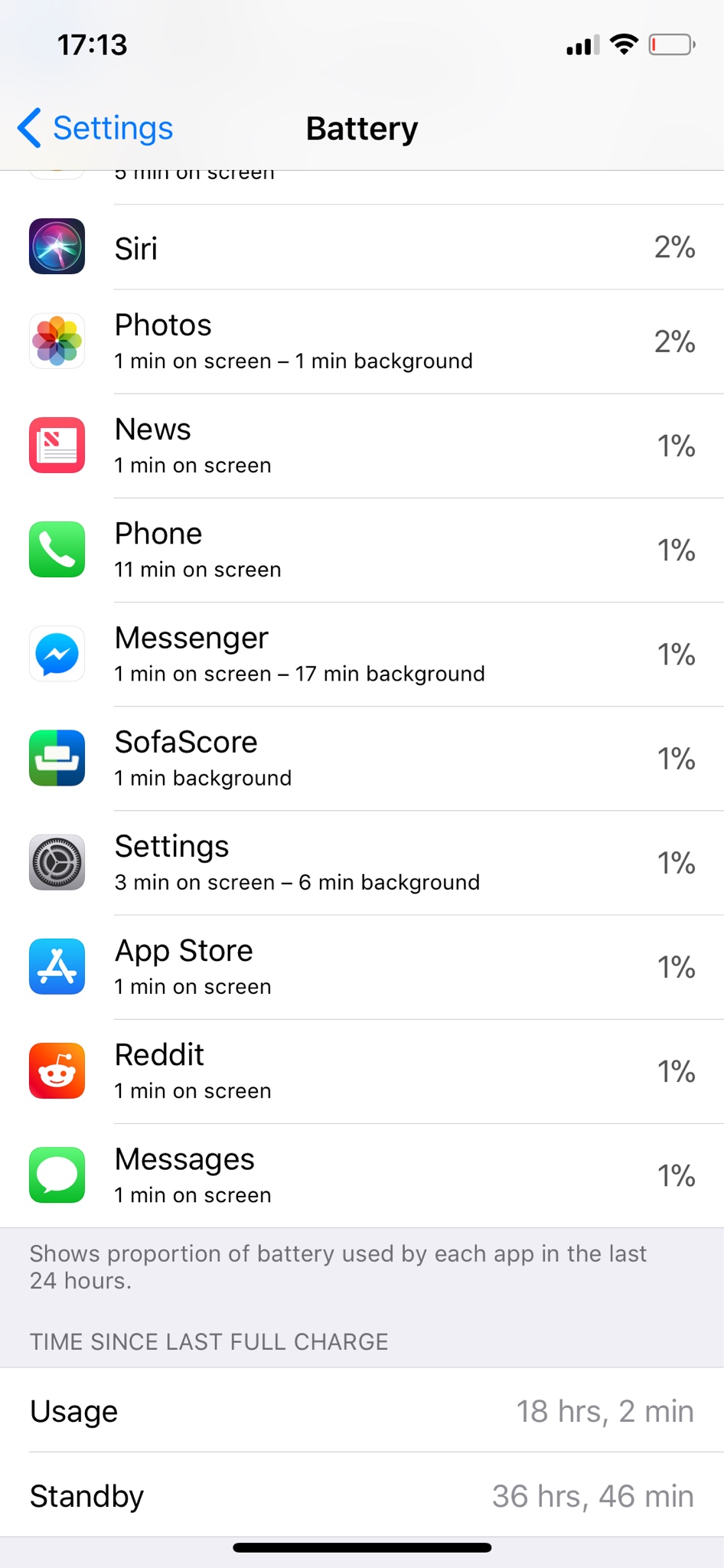Tap the Messages usage row

click(x=362, y=1174)
